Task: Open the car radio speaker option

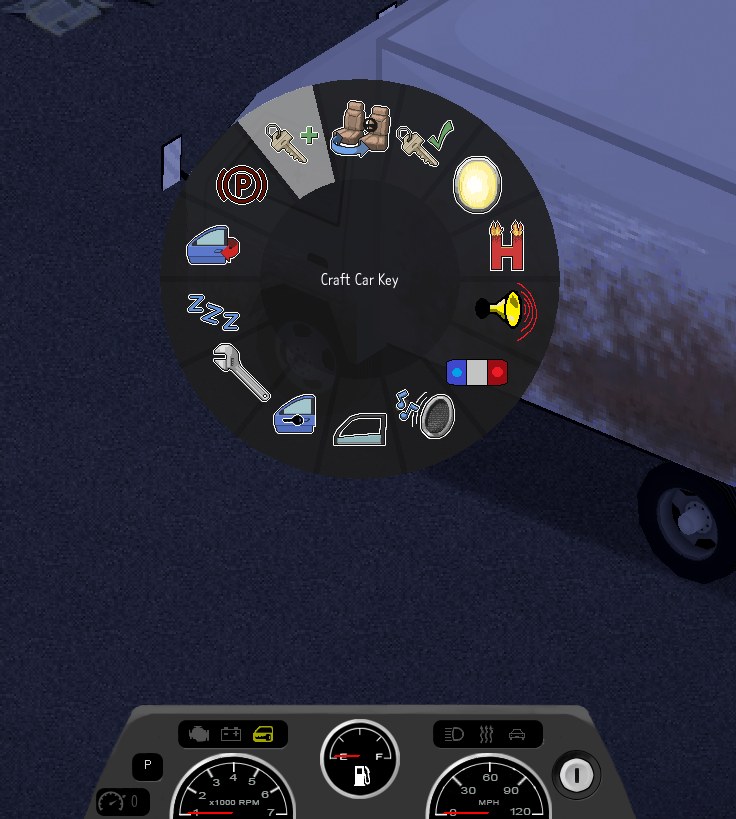Action: tap(426, 414)
